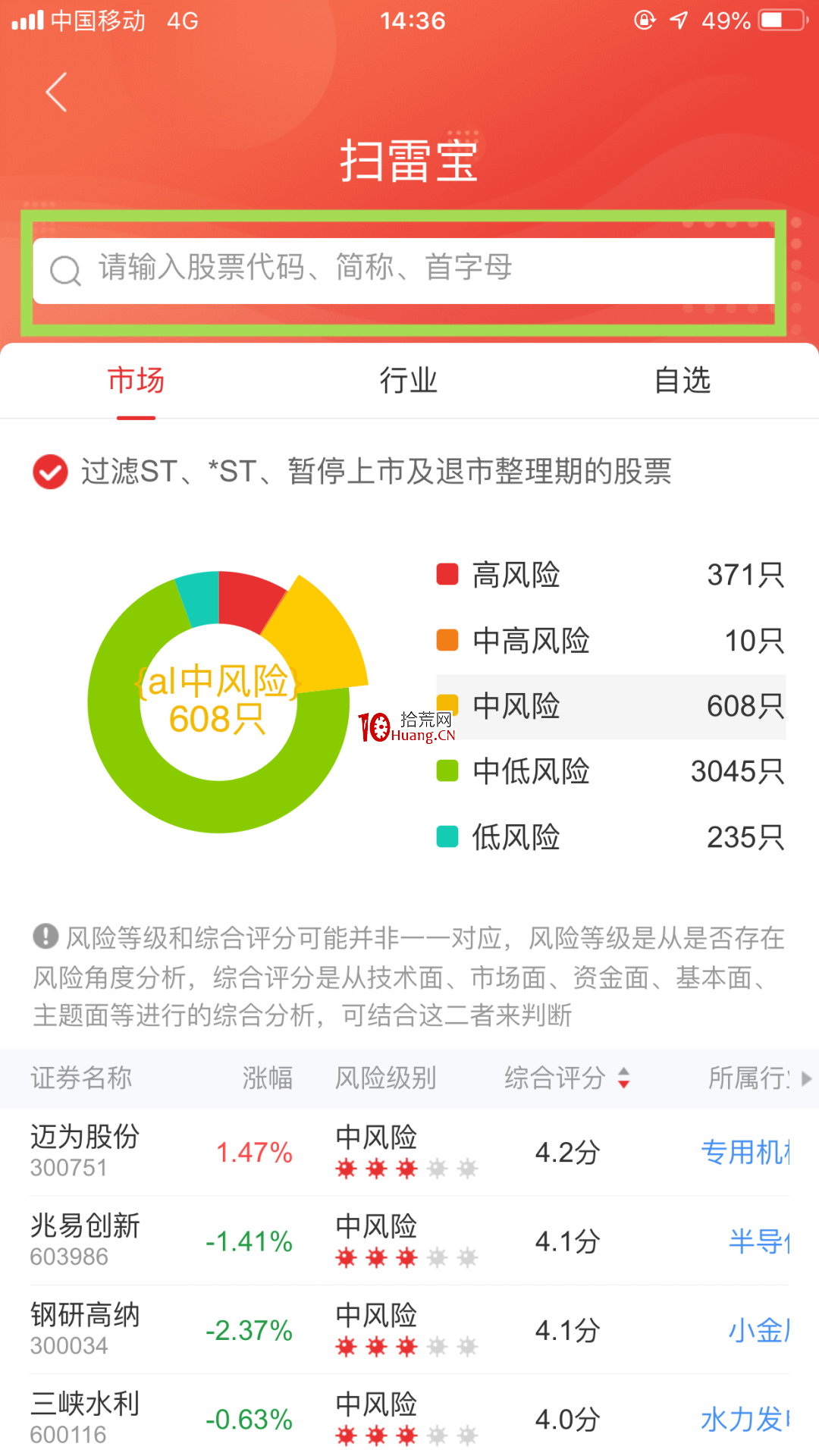The width and height of the screenshot is (819, 1456).
Task: Sort the list by 综合评分
Action: click(568, 1078)
